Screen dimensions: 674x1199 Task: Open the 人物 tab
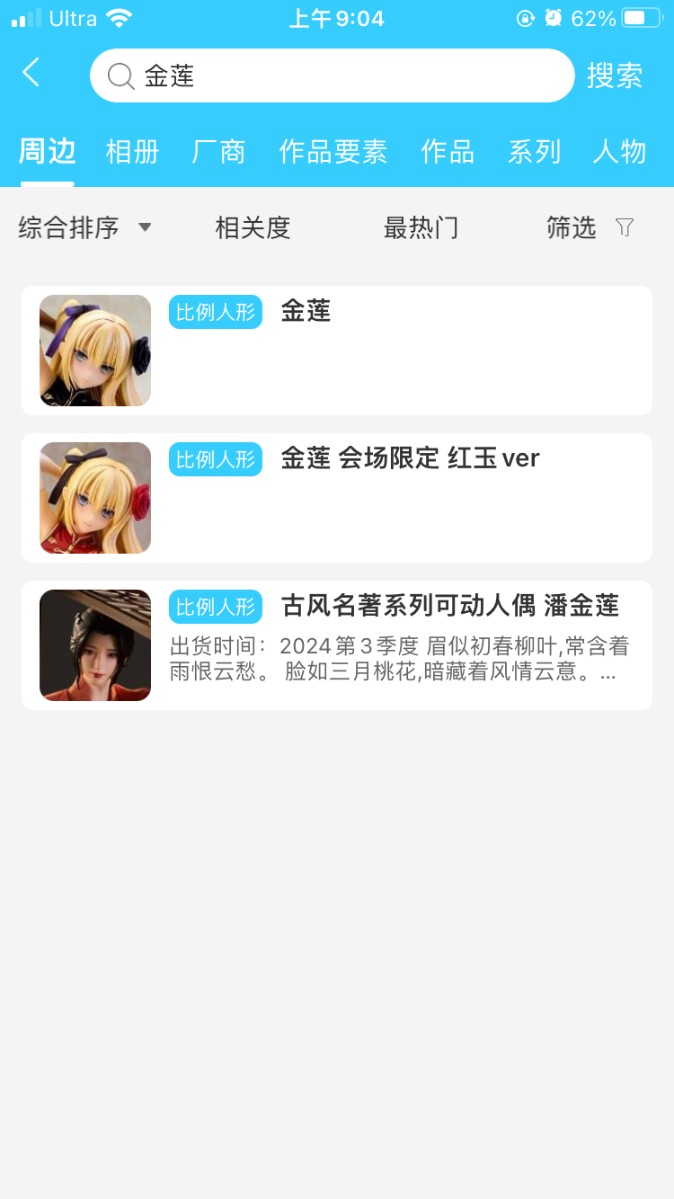tap(619, 152)
